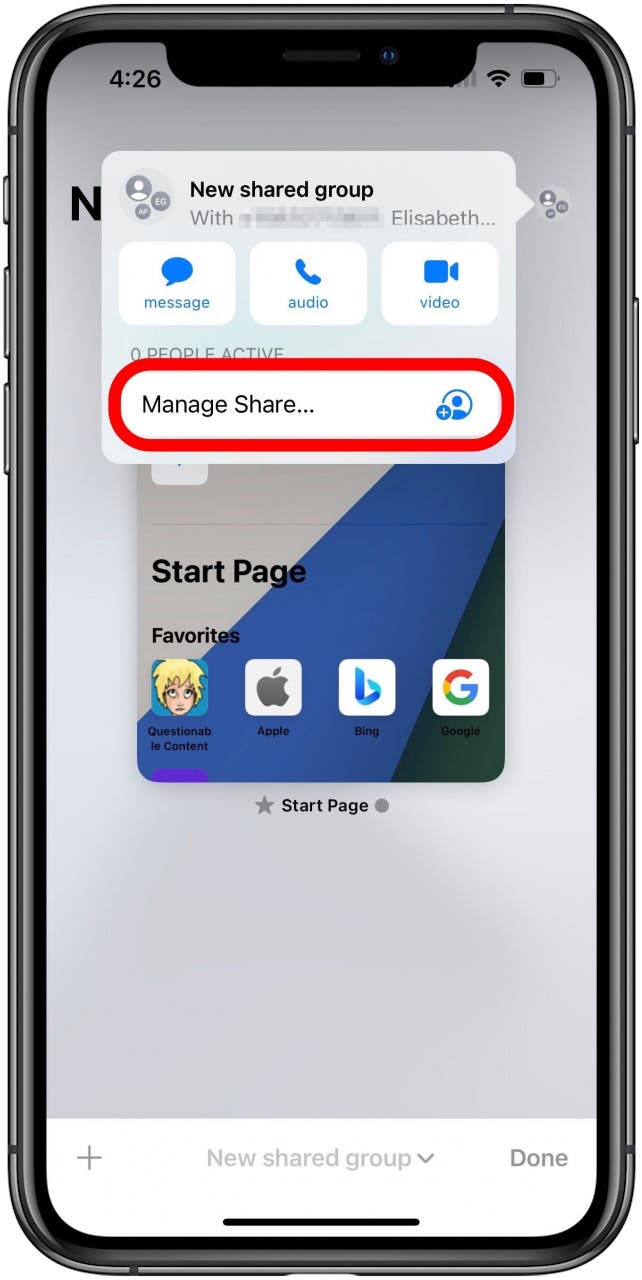Expand the New shared group dropdown

pyautogui.click(x=320, y=1158)
